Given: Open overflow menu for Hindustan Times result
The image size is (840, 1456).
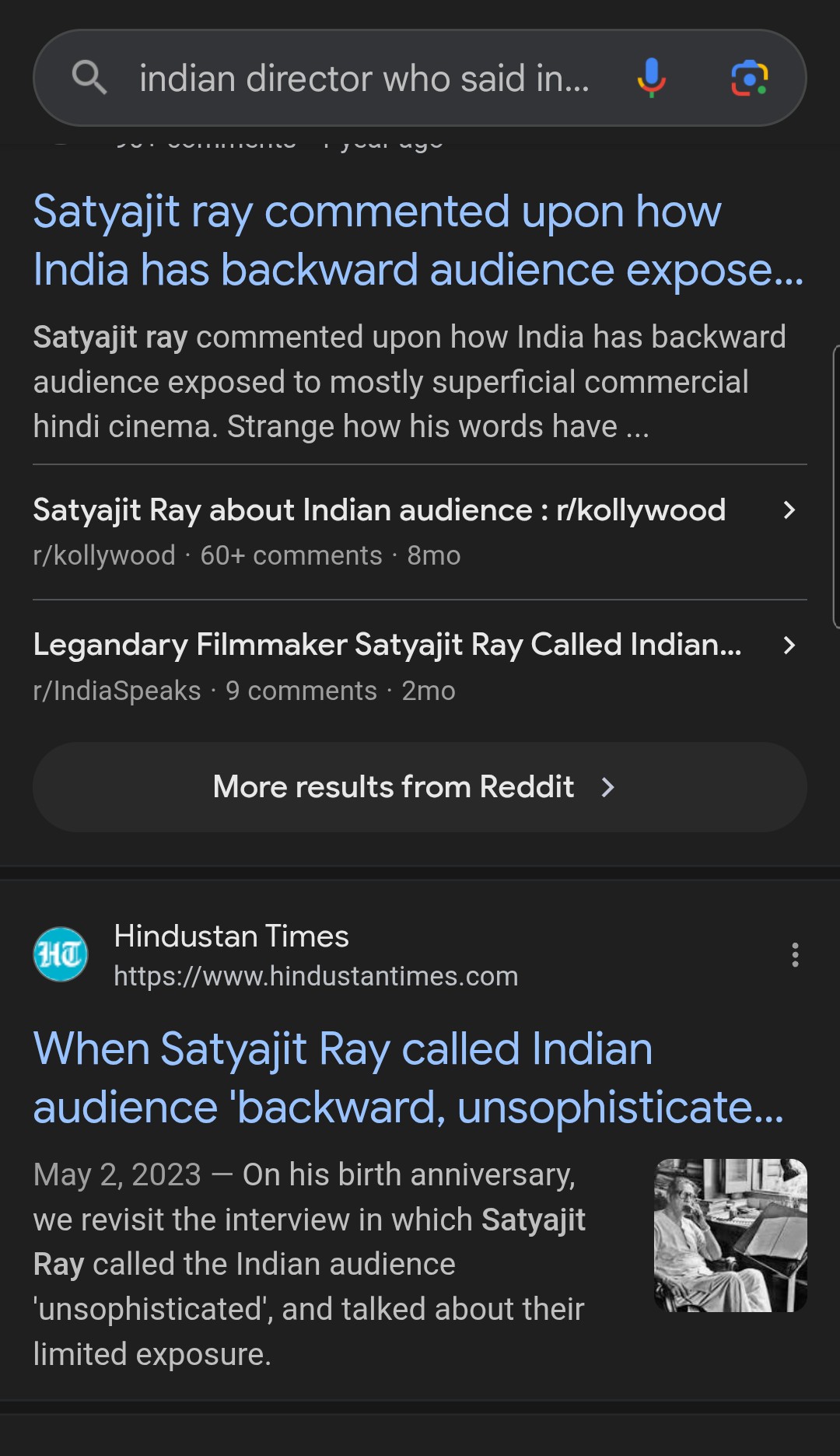Looking at the screenshot, I should (x=795, y=955).
